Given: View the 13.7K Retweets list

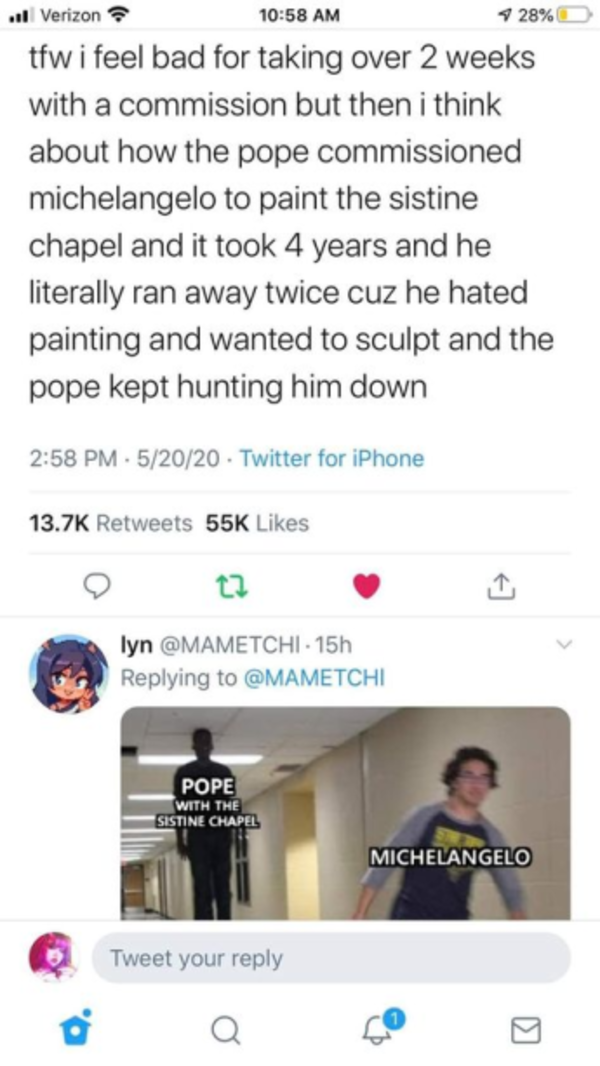Looking at the screenshot, I should click(110, 523).
